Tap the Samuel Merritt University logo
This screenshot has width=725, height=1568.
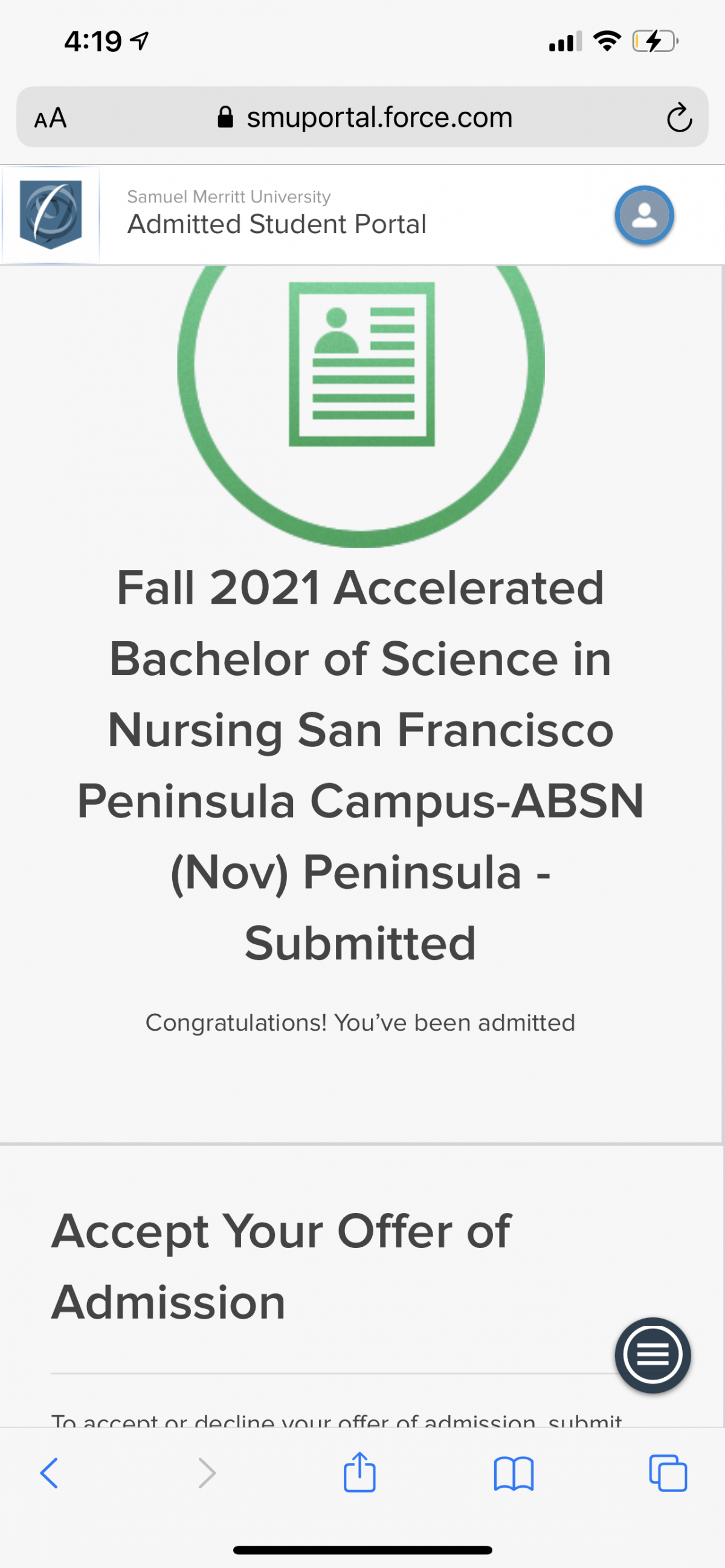(51, 215)
